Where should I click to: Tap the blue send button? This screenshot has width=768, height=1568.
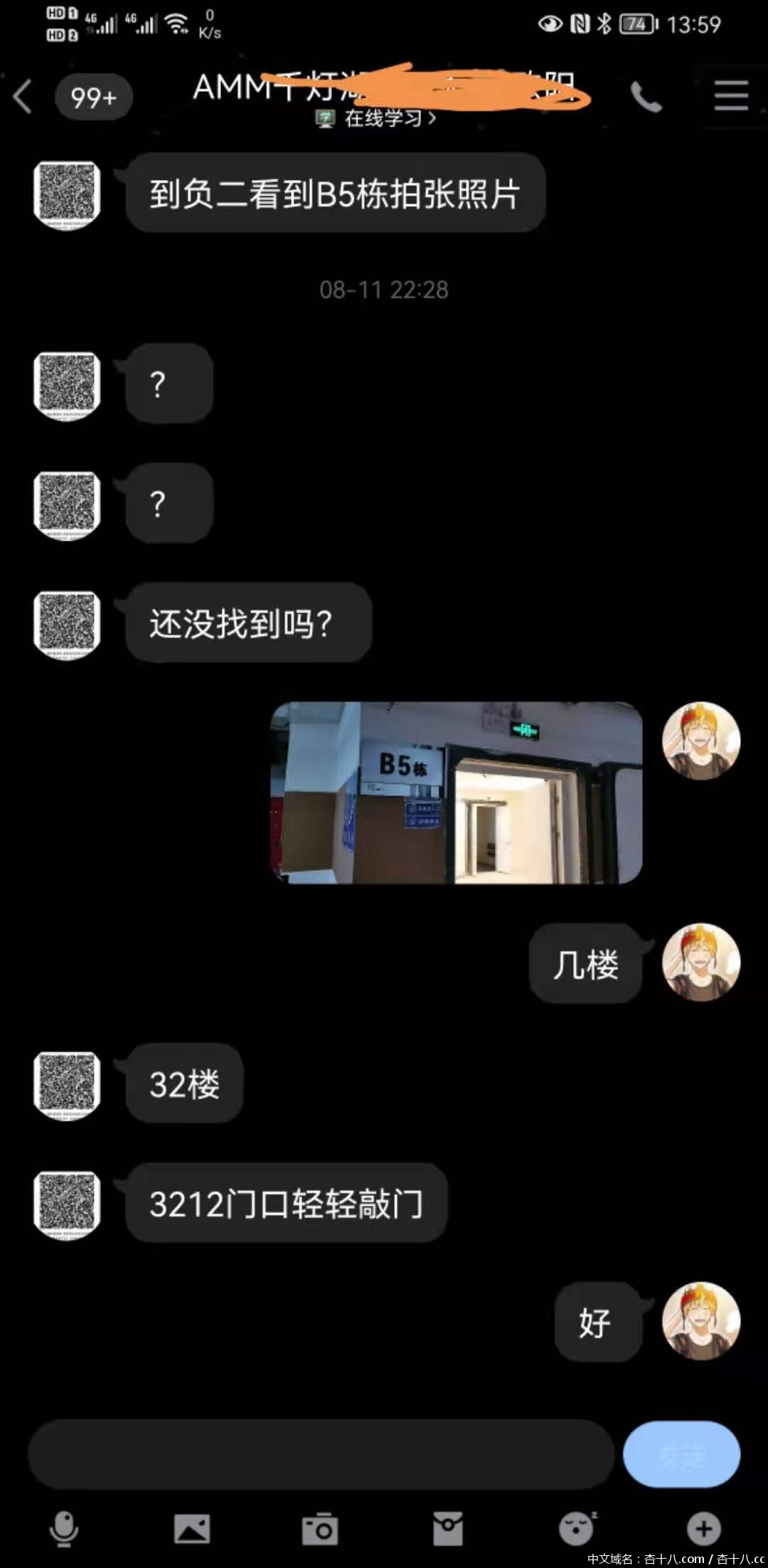click(681, 1454)
